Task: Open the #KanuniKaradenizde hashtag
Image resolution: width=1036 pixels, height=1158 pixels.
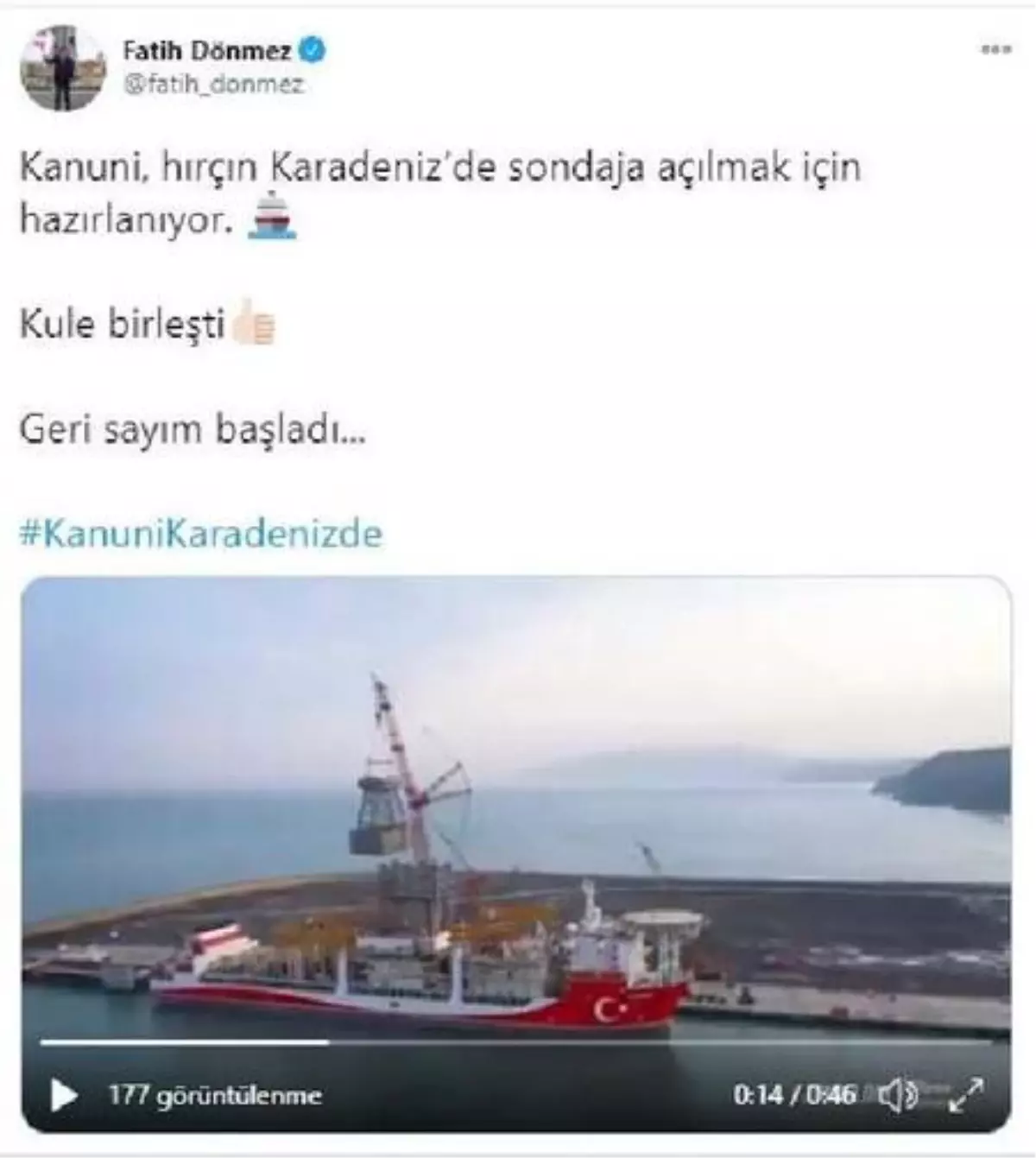Action: 200,533
